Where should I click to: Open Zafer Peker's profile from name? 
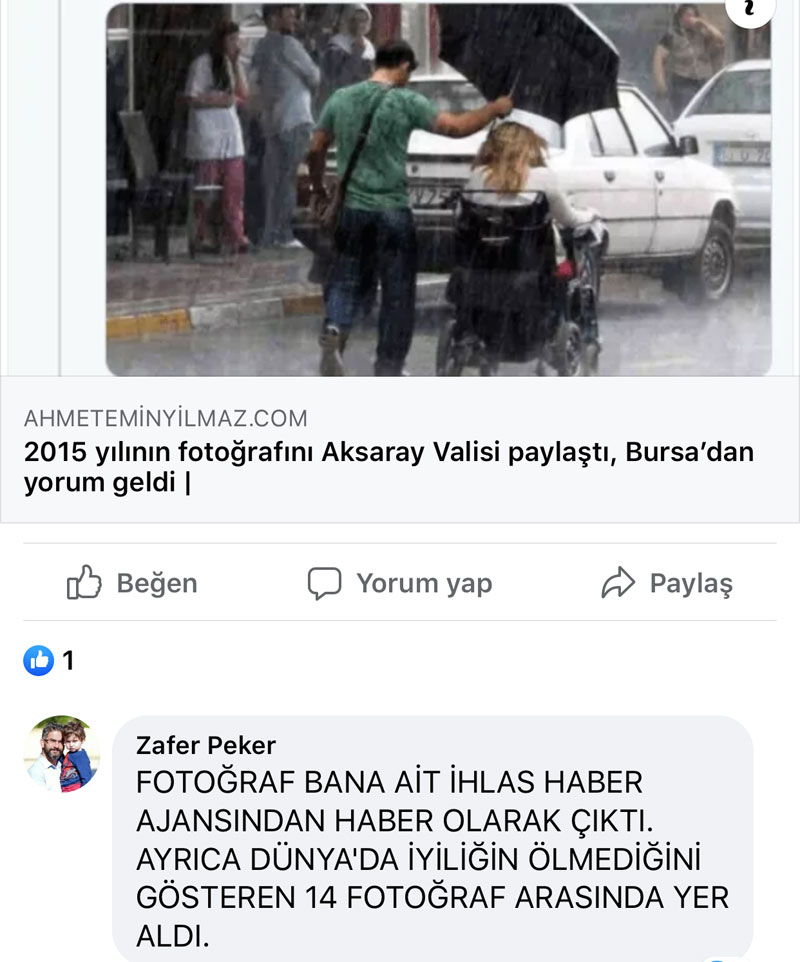coord(206,745)
